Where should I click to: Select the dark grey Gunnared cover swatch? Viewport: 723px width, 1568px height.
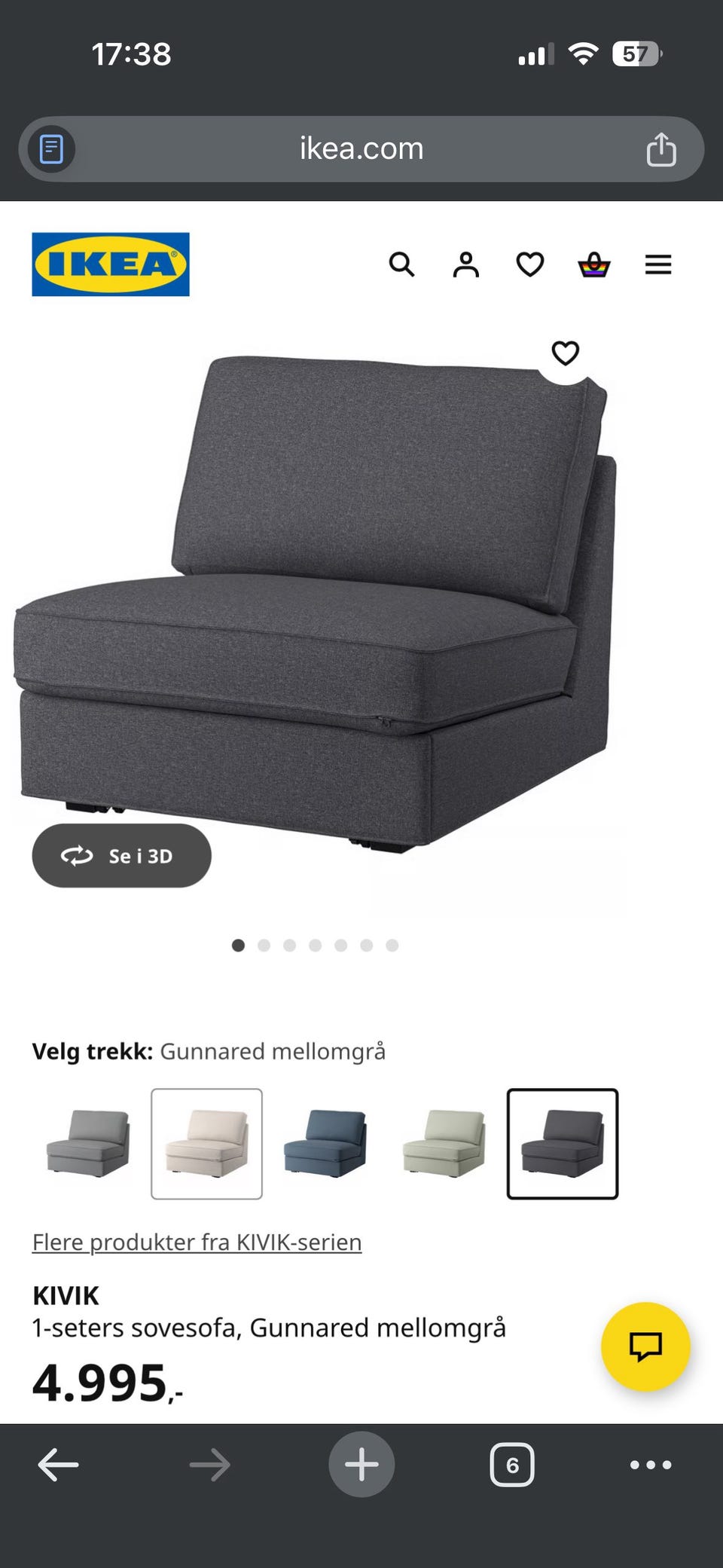coord(563,1143)
